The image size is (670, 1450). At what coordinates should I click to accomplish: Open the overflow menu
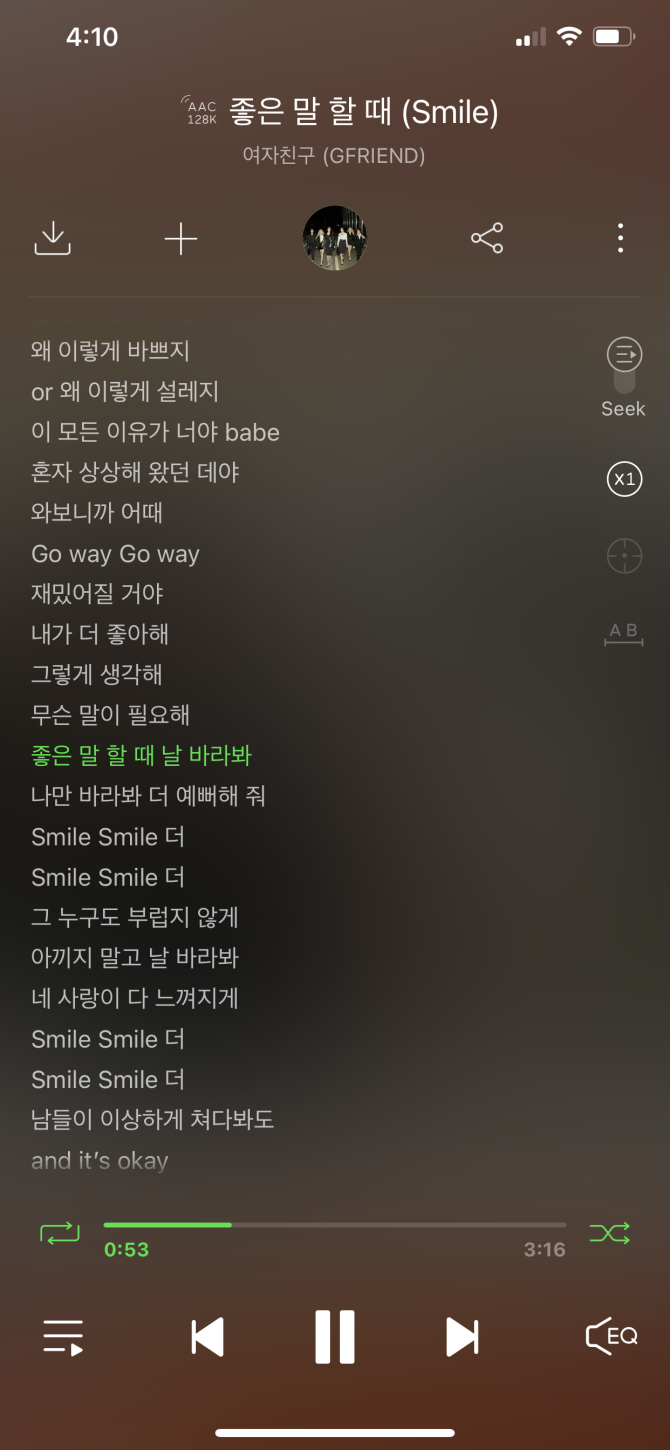[x=620, y=238]
